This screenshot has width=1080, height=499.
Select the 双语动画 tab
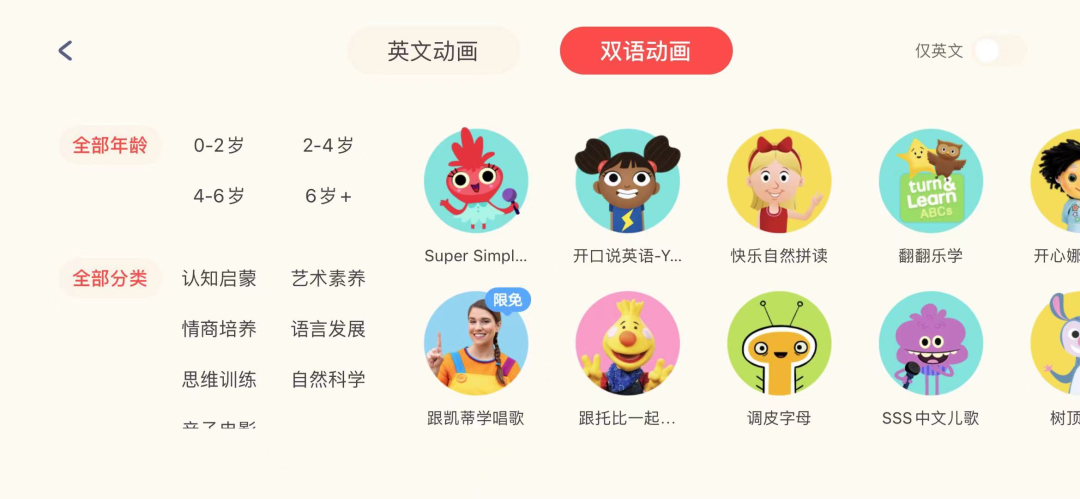click(x=646, y=51)
